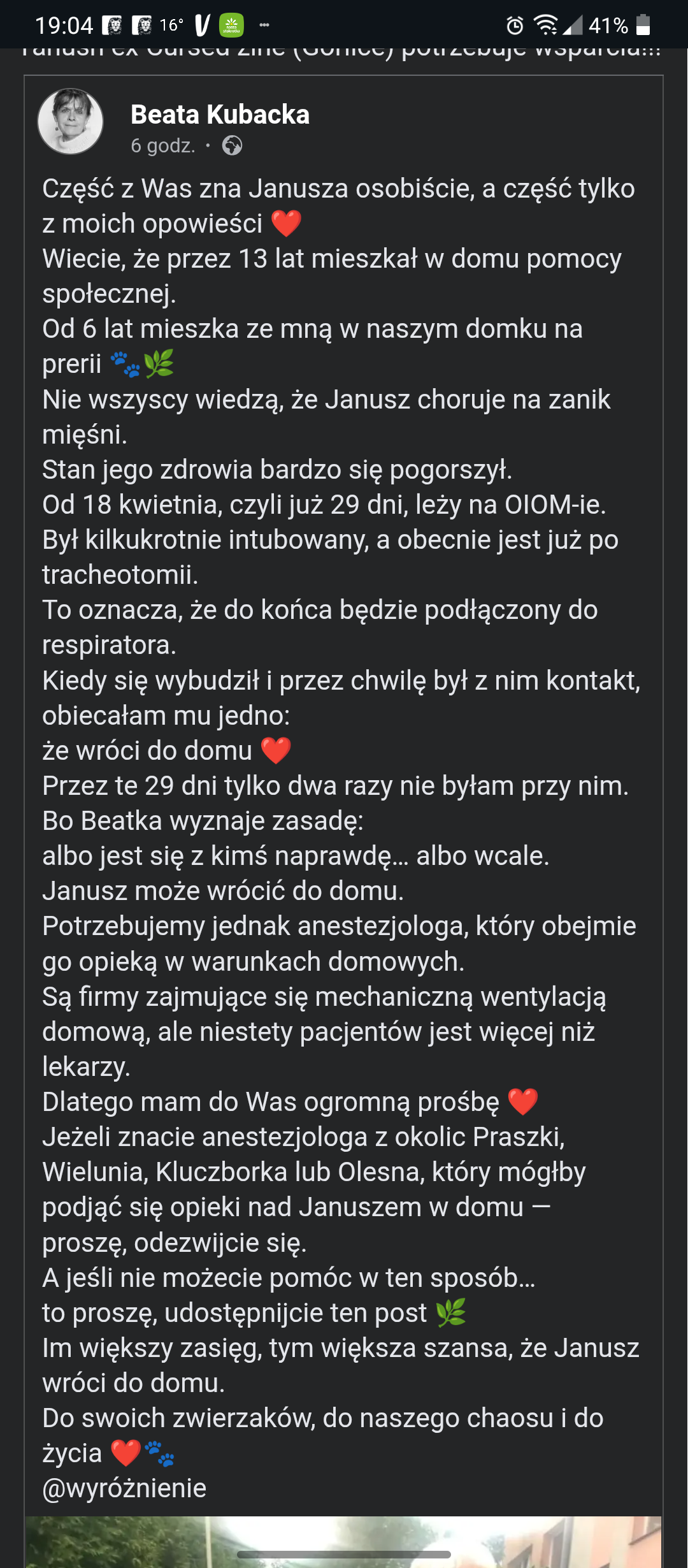
Task: Open Beata Kubacka's profile picture
Action: click(71, 122)
